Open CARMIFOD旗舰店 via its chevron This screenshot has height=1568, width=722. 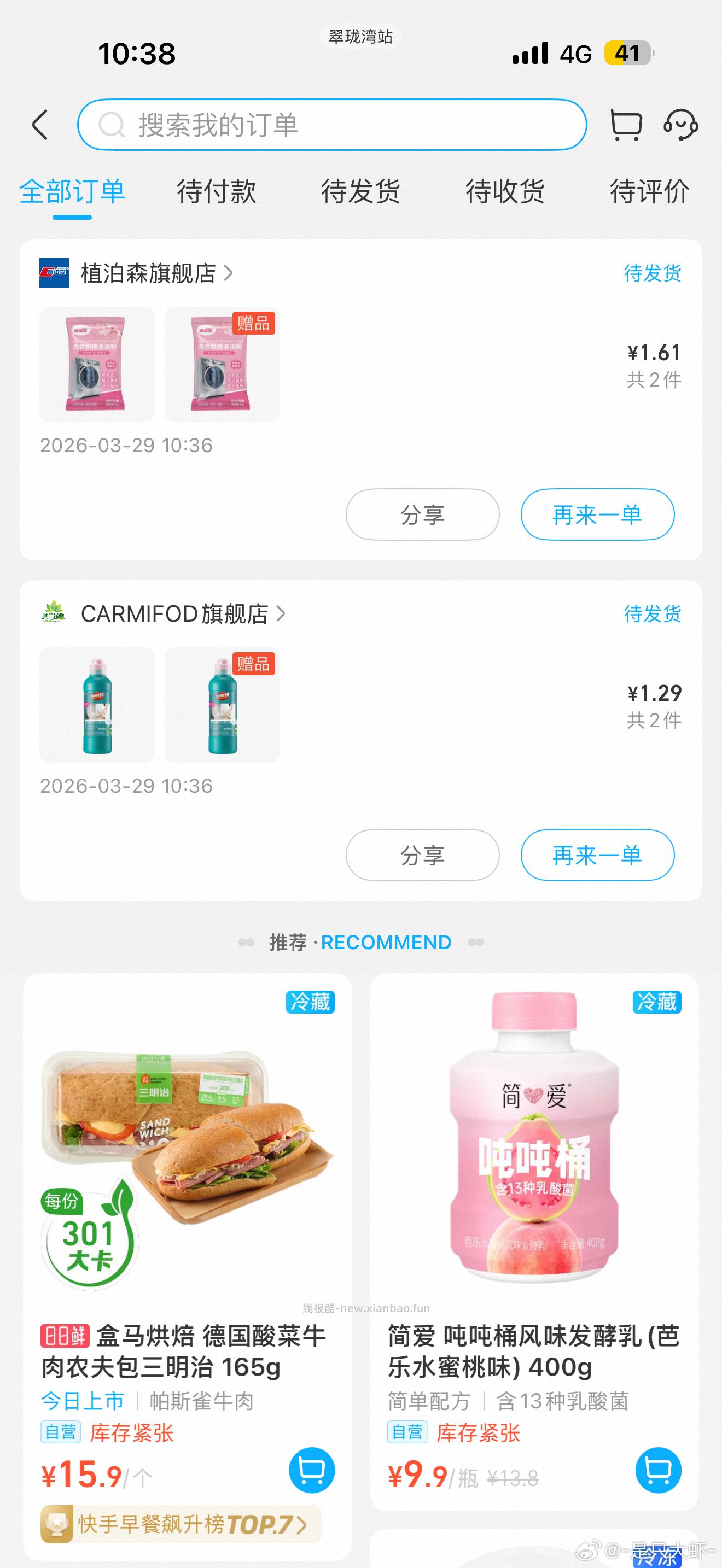tap(281, 613)
